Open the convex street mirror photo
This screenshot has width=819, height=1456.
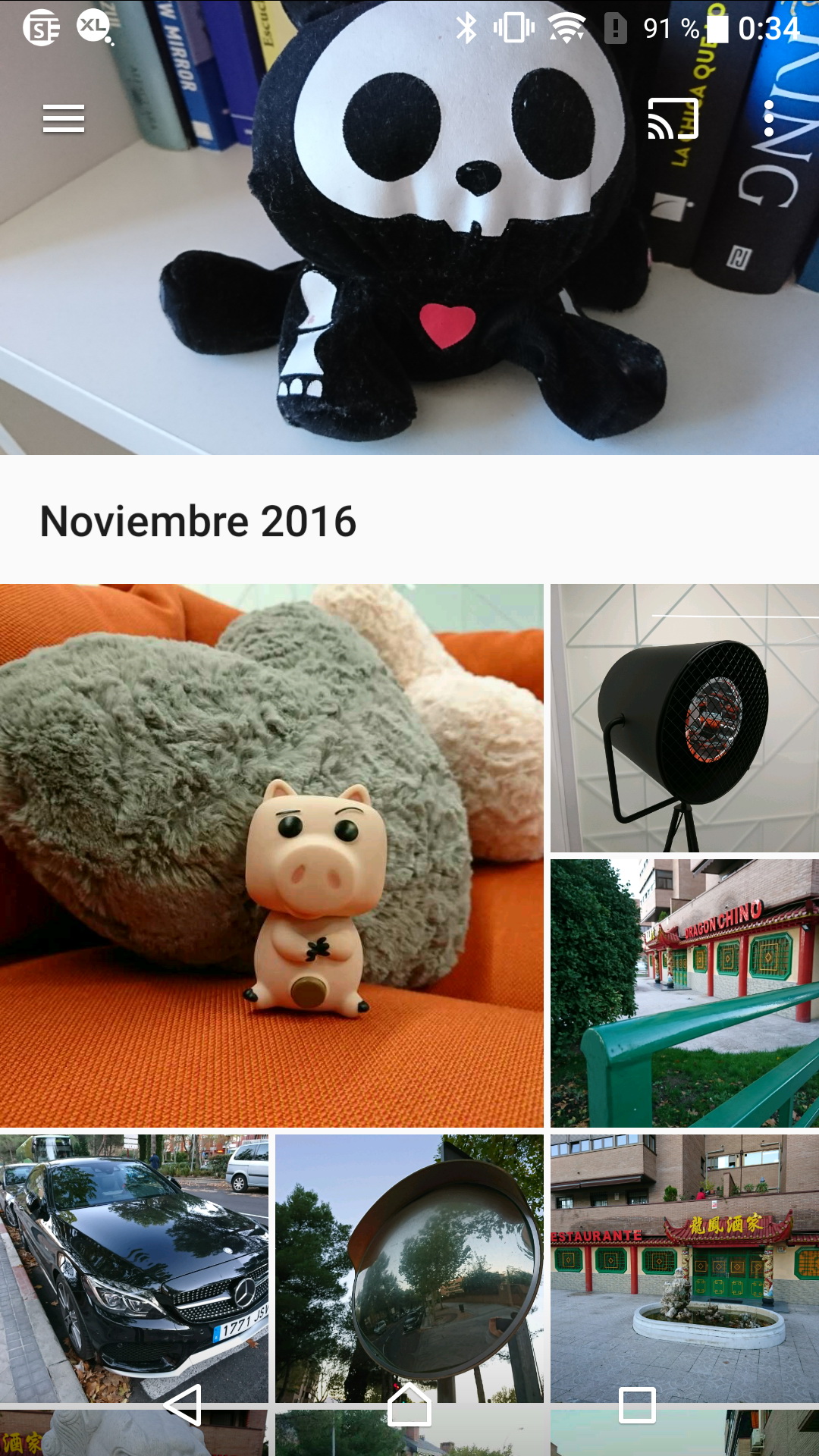[409, 1259]
